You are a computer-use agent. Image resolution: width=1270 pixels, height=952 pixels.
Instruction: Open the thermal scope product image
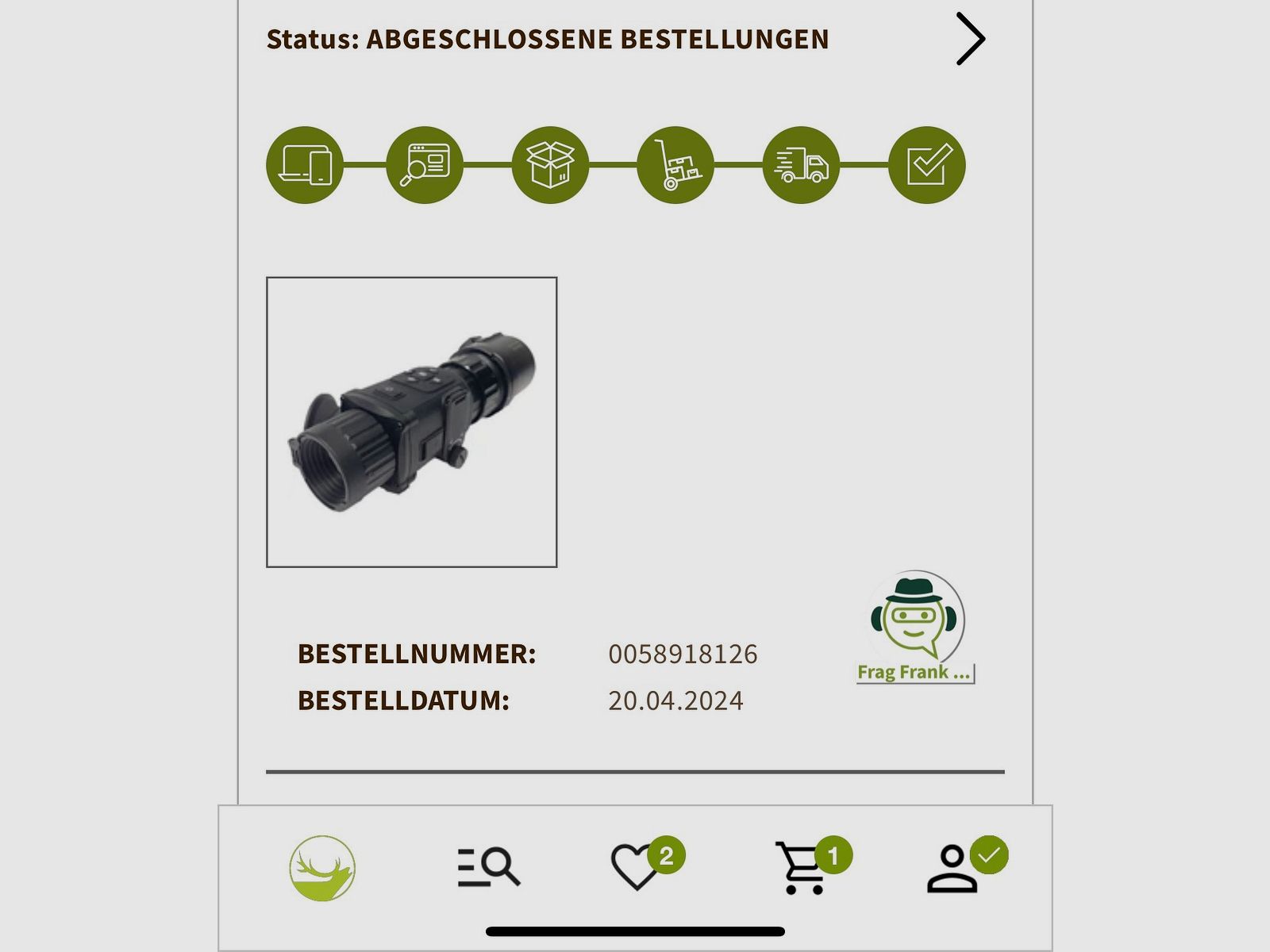(x=411, y=422)
